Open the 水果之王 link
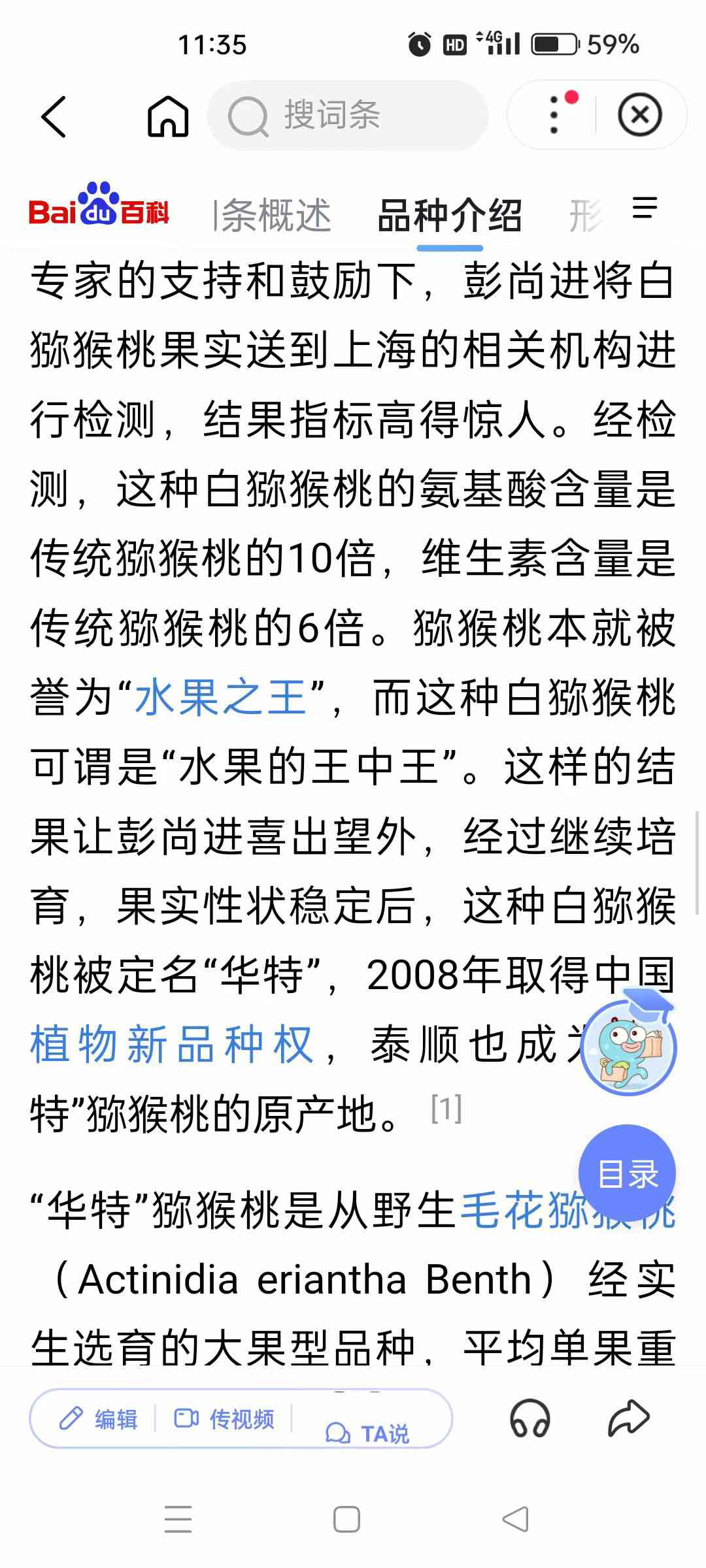 coord(221,697)
